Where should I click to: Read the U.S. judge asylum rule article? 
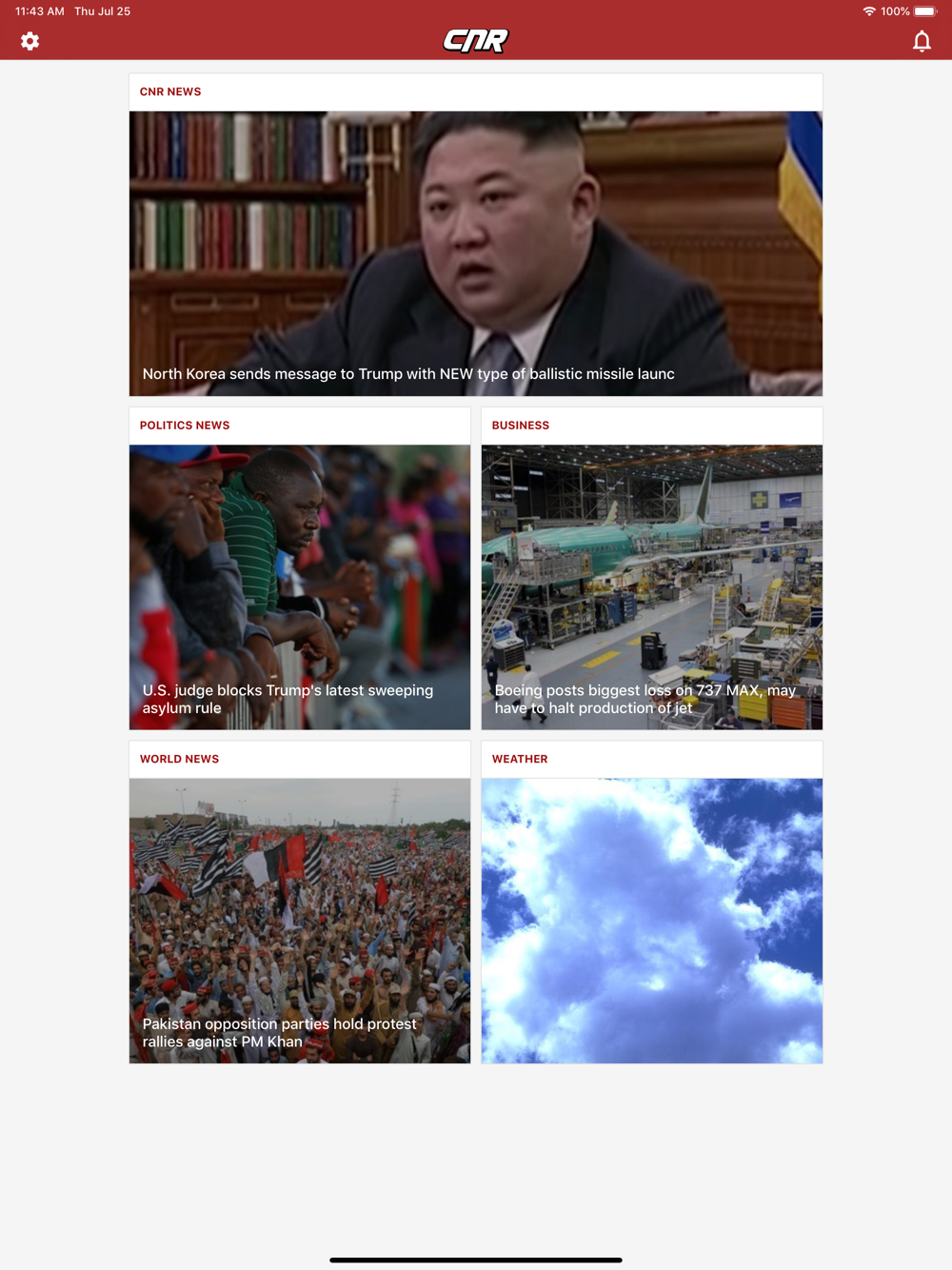[x=300, y=587]
